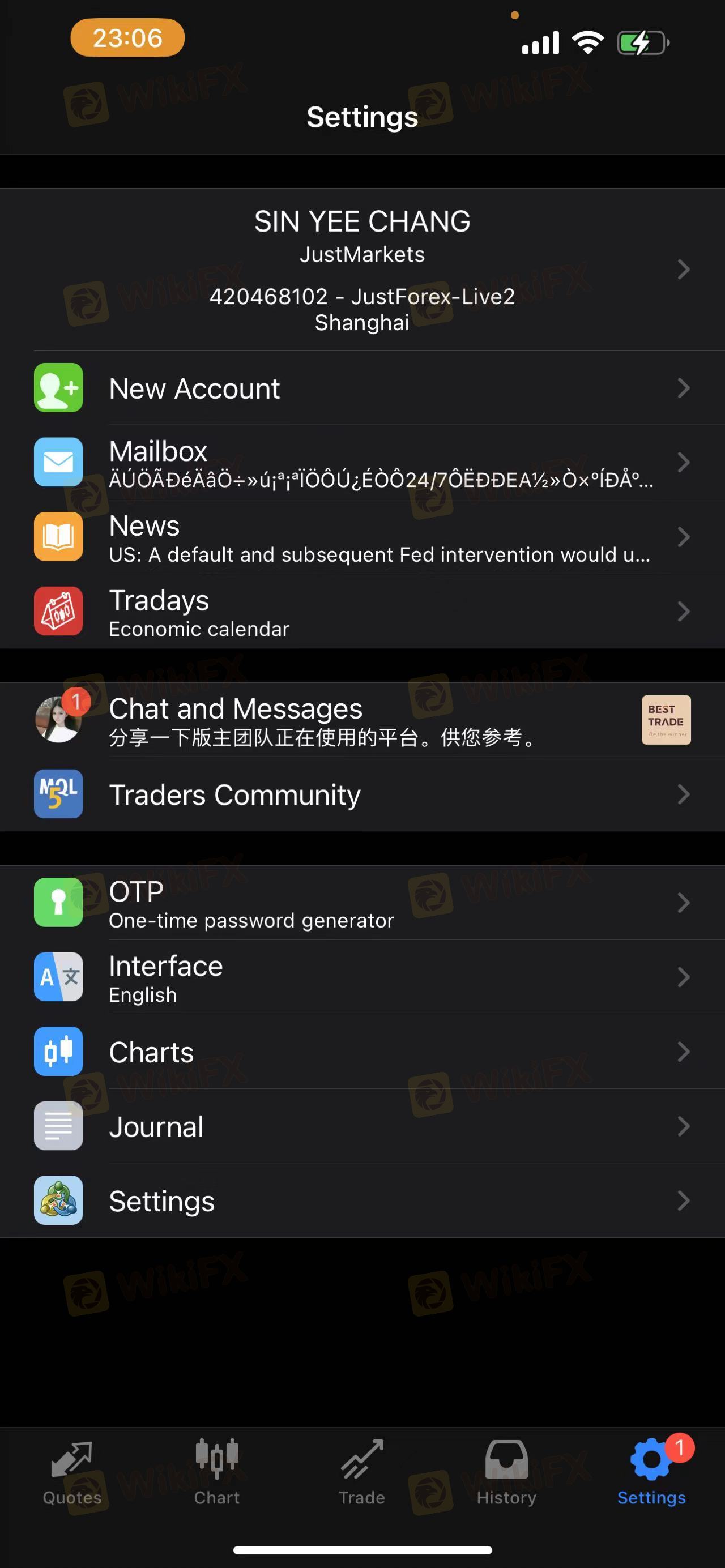
Task: Open Traders Community
Action: 362,794
